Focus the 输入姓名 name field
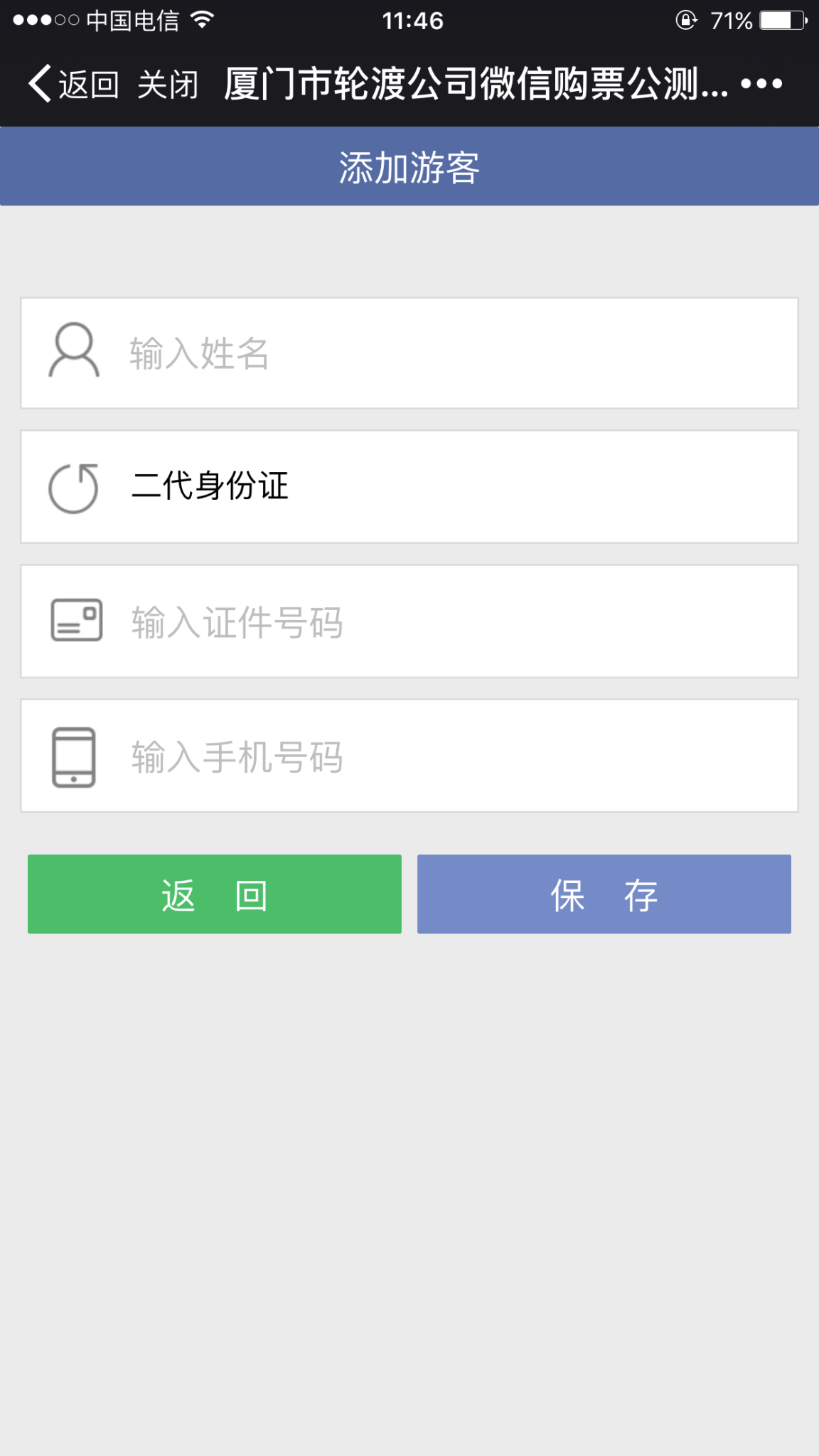Viewport: 819px width, 1456px height. 409,353
